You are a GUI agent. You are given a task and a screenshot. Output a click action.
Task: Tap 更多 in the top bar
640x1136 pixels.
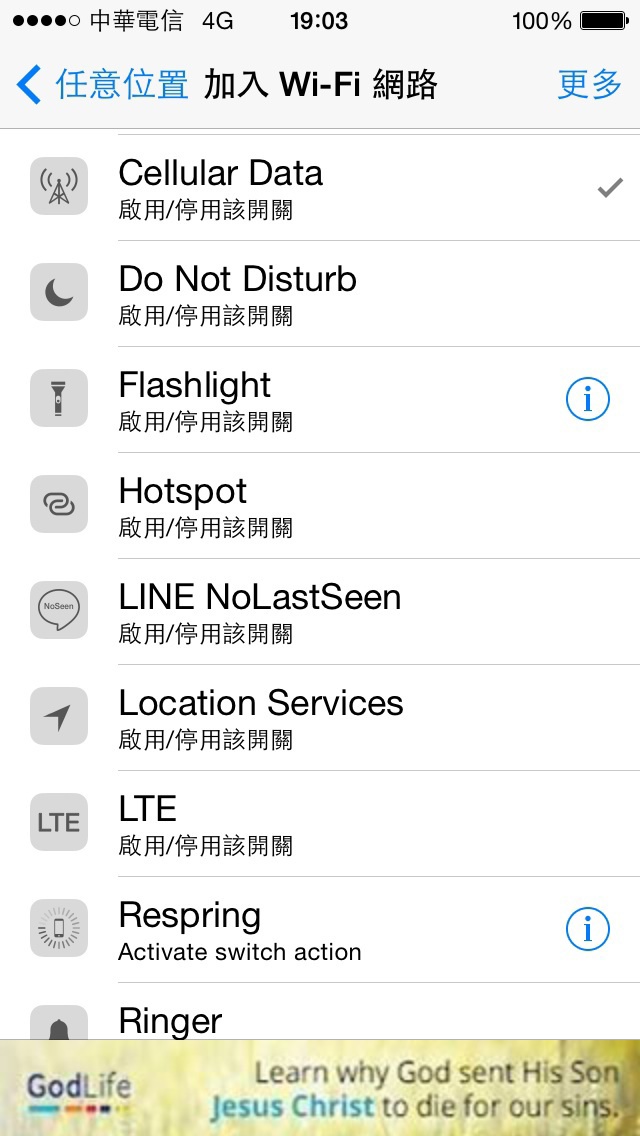click(589, 85)
